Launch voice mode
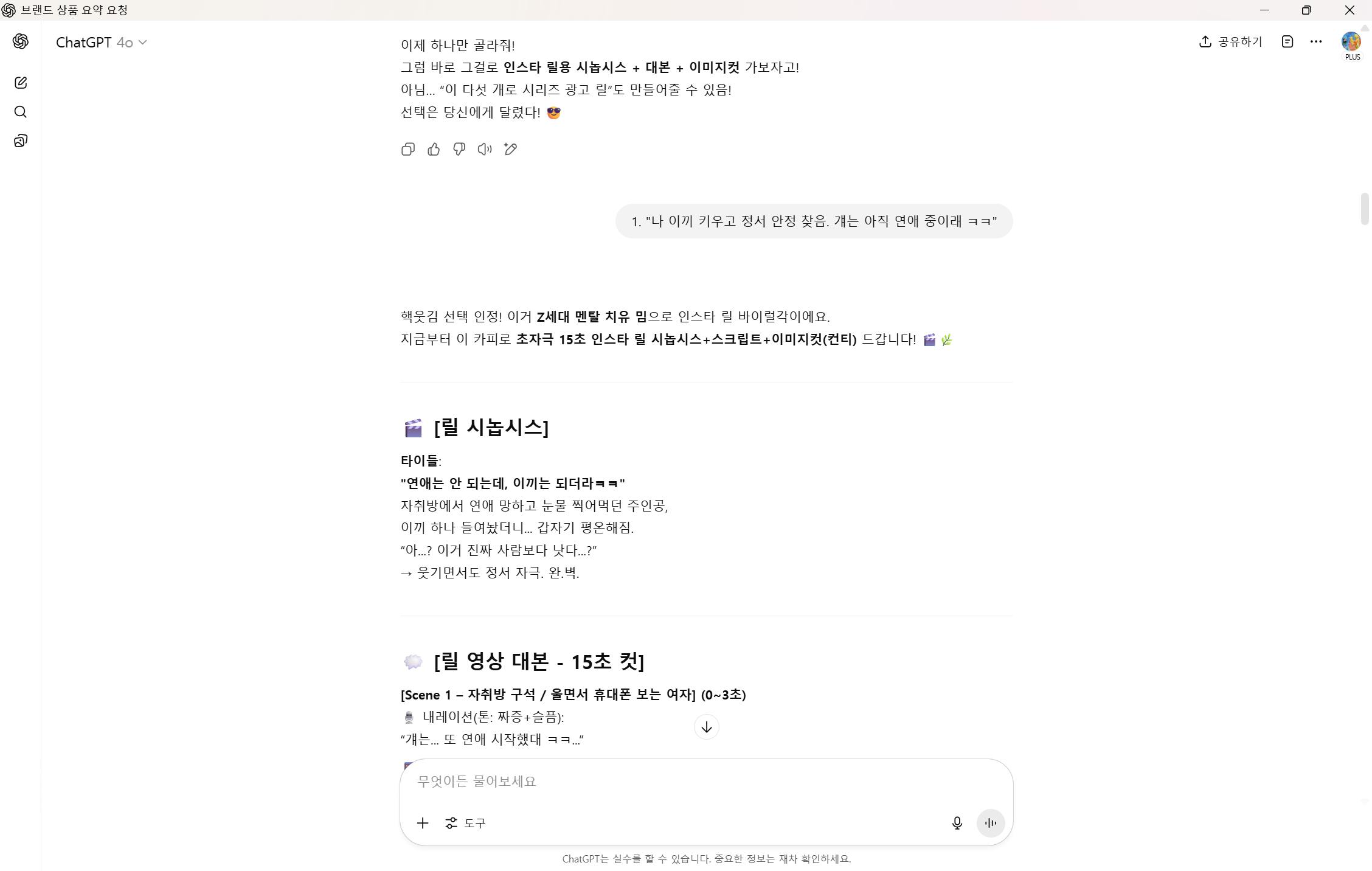The image size is (1372, 871). [x=990, y=823]
